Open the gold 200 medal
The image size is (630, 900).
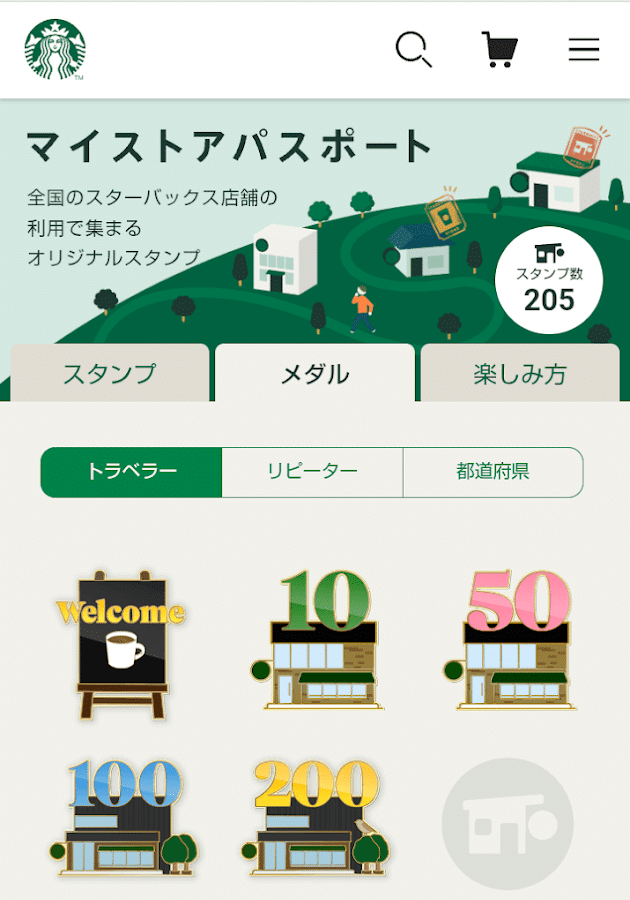[x=316, y=818]
